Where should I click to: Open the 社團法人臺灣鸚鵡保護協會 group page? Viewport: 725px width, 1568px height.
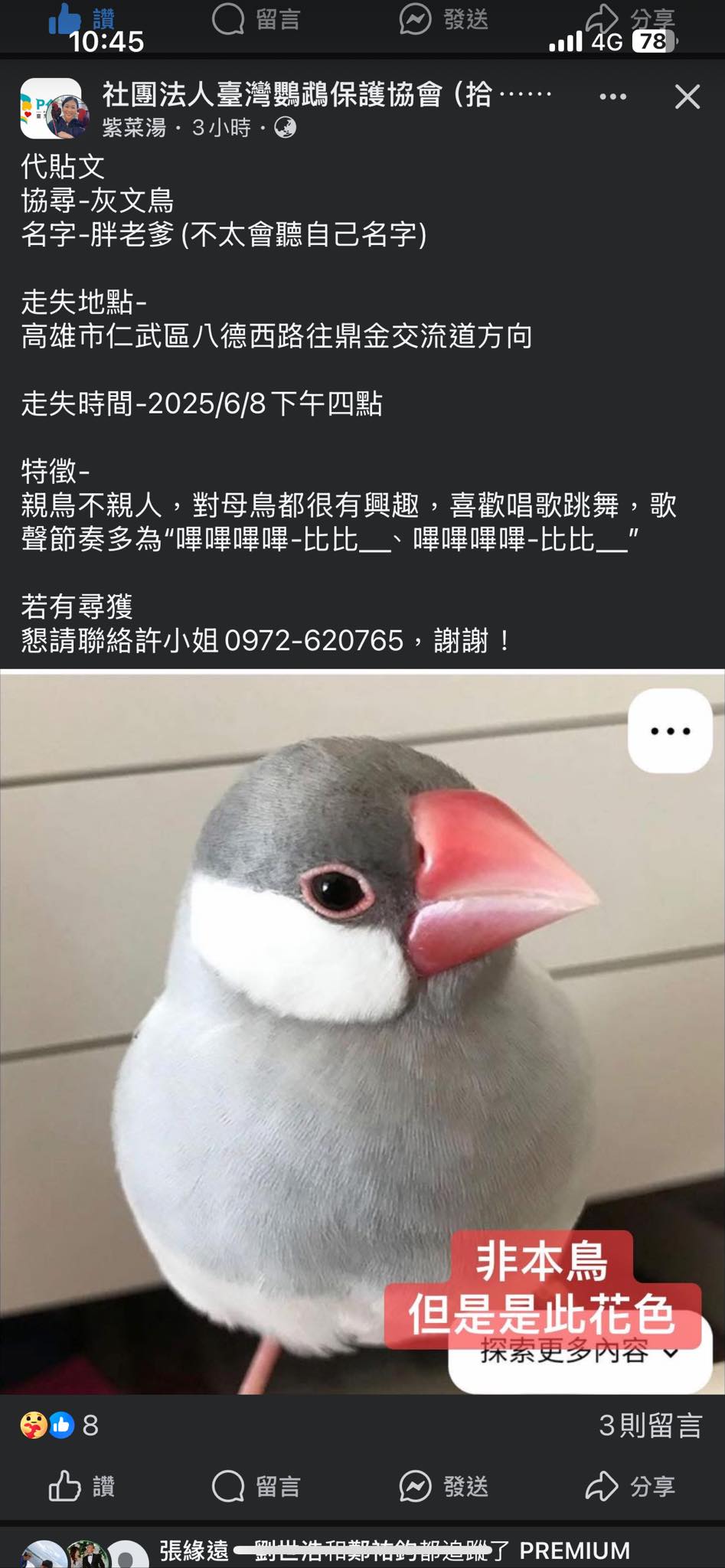[328, 95]
